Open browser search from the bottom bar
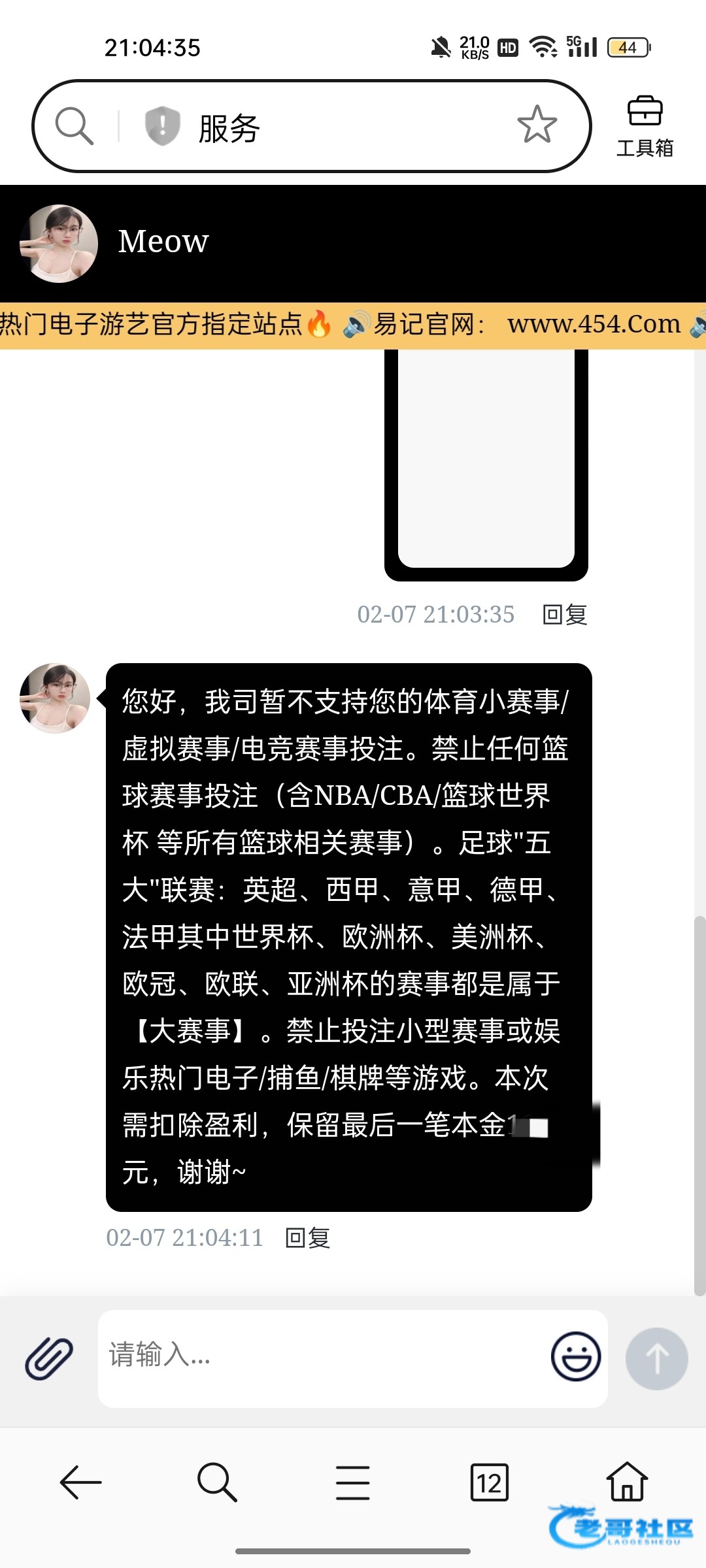 coord(216,1482)
